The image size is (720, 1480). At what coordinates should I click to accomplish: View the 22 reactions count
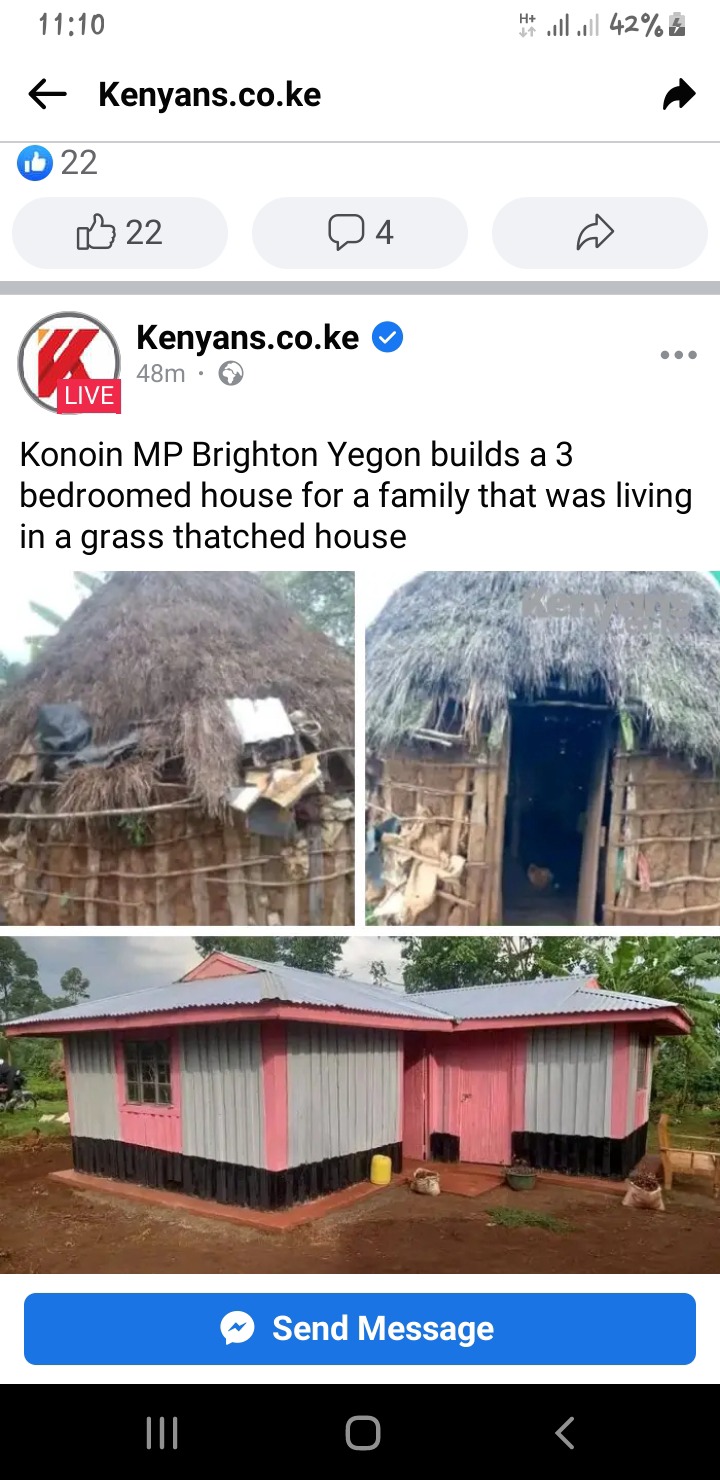point(58,162)
